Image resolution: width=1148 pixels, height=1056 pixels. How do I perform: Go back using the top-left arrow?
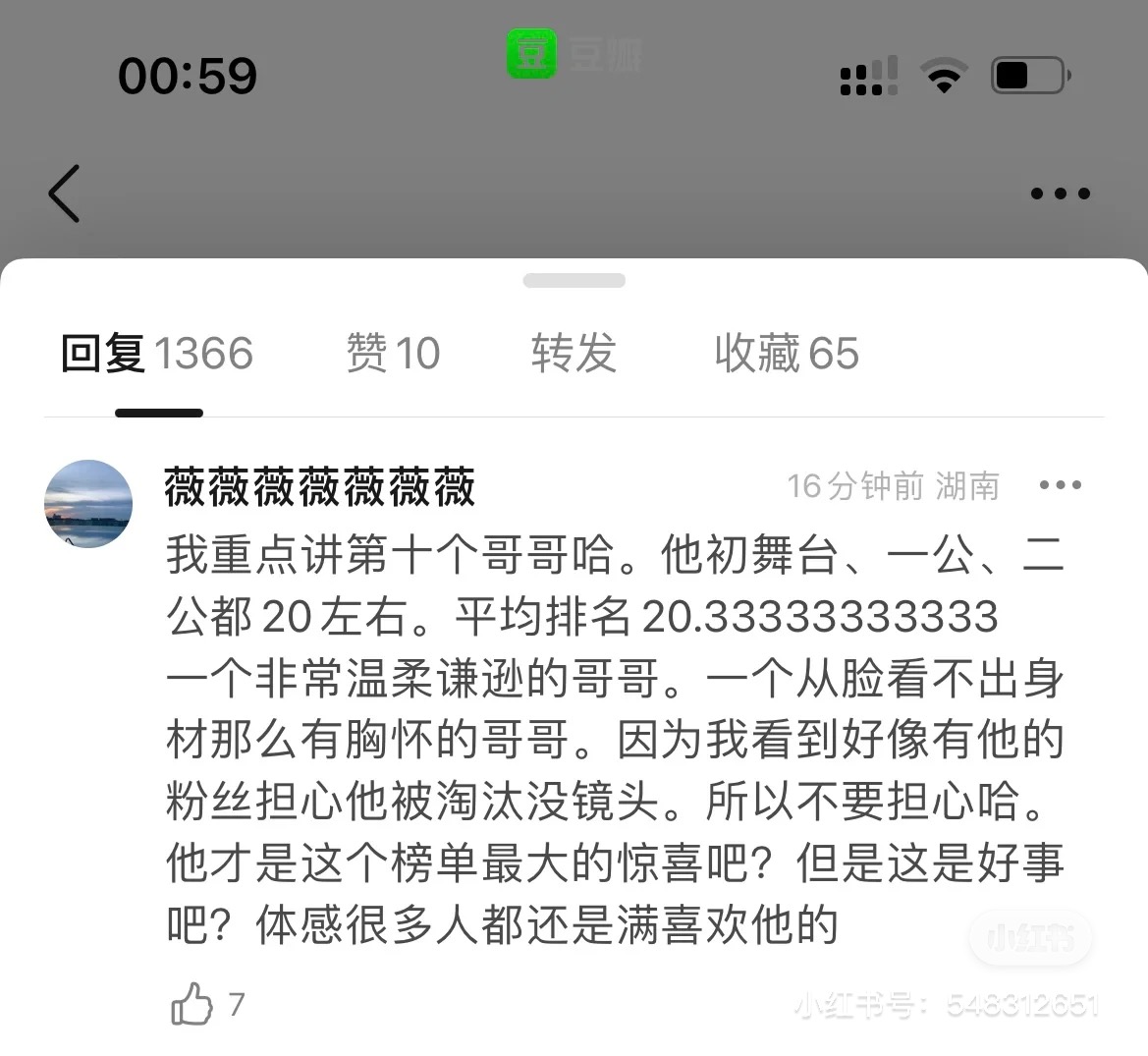[x=65, y=194]
